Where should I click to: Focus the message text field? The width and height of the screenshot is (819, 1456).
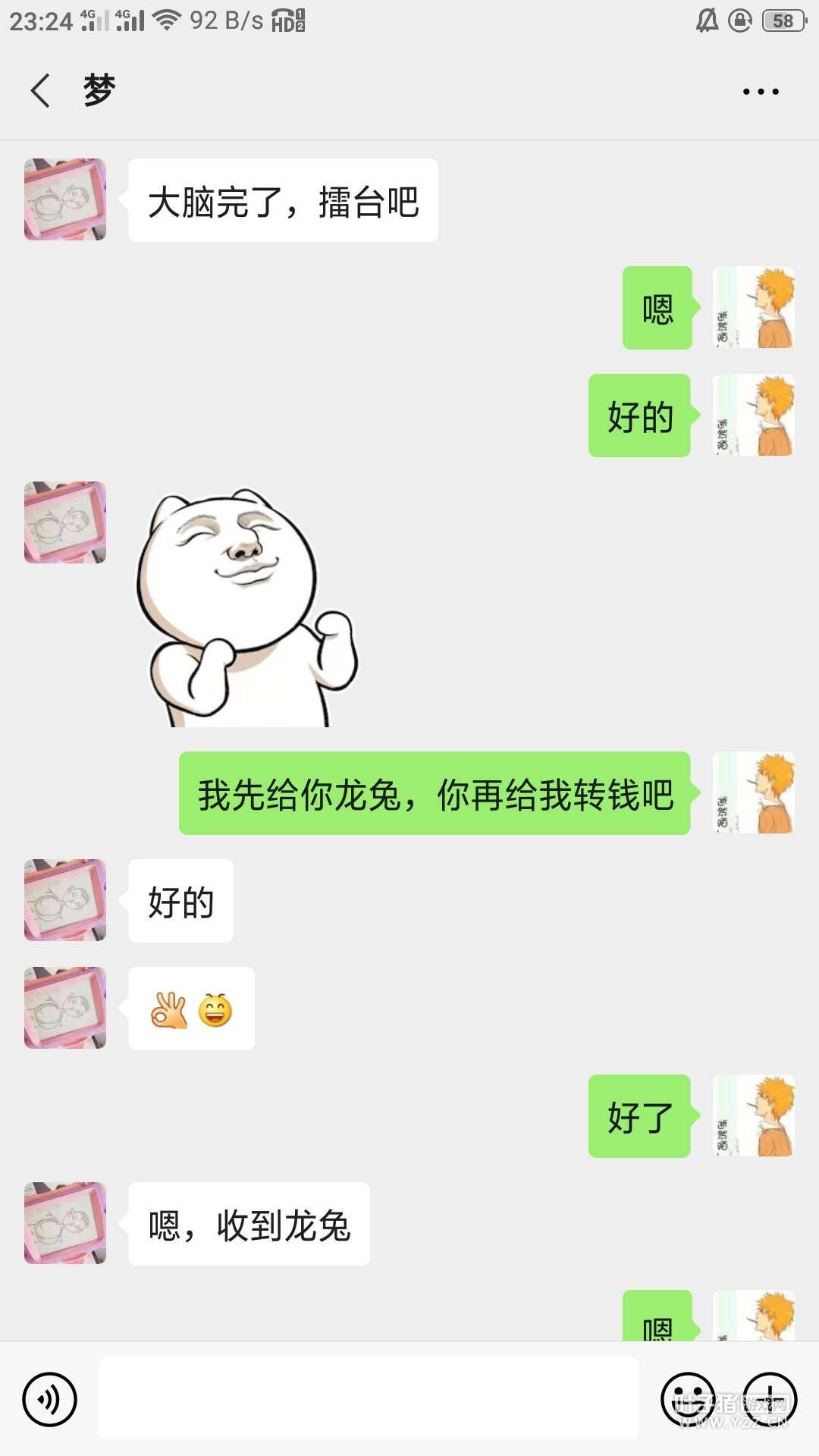click(369, 1399)
